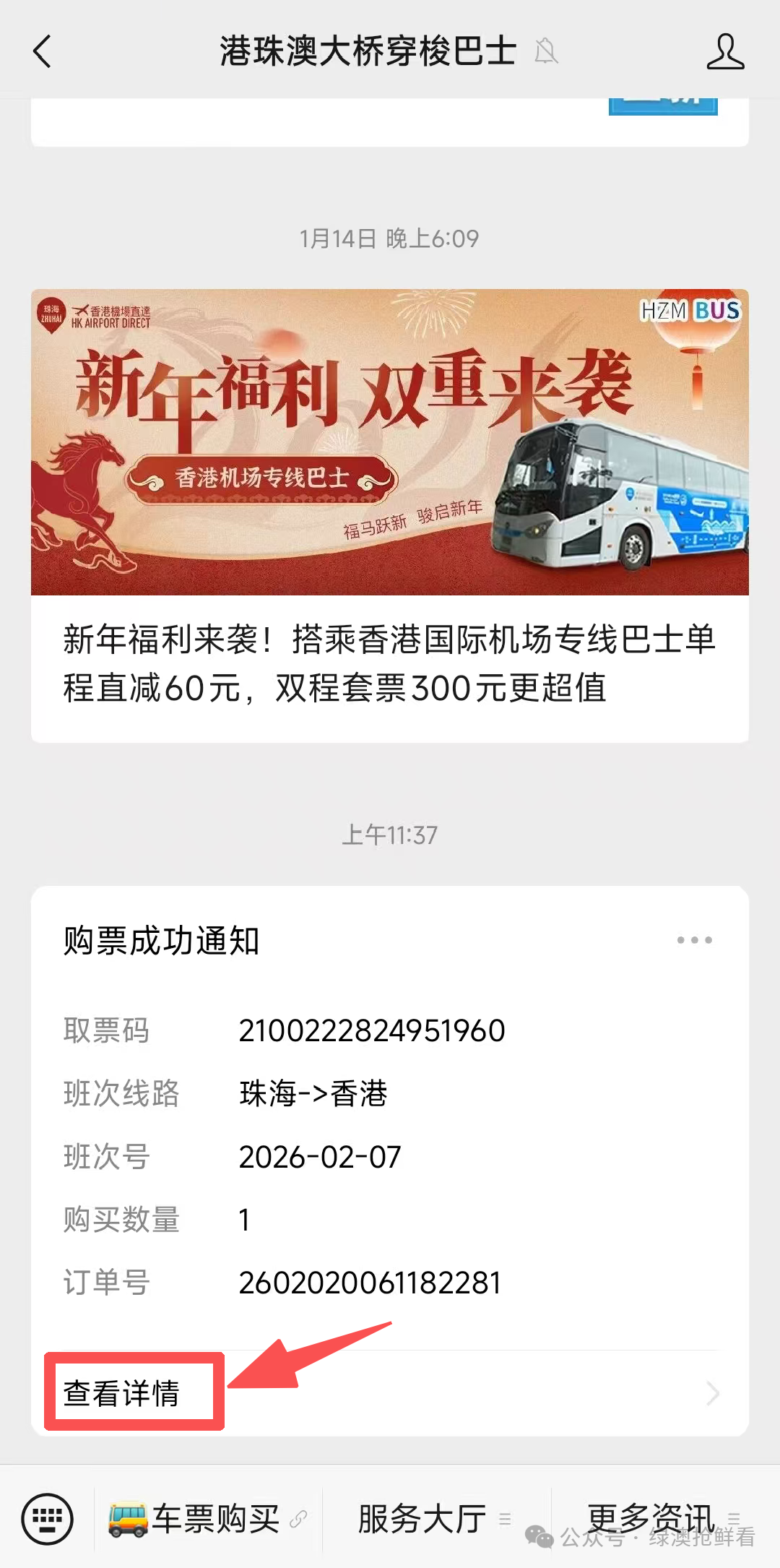
Task: Expand the 更多资讯 menu
Action: [663, 1518]
